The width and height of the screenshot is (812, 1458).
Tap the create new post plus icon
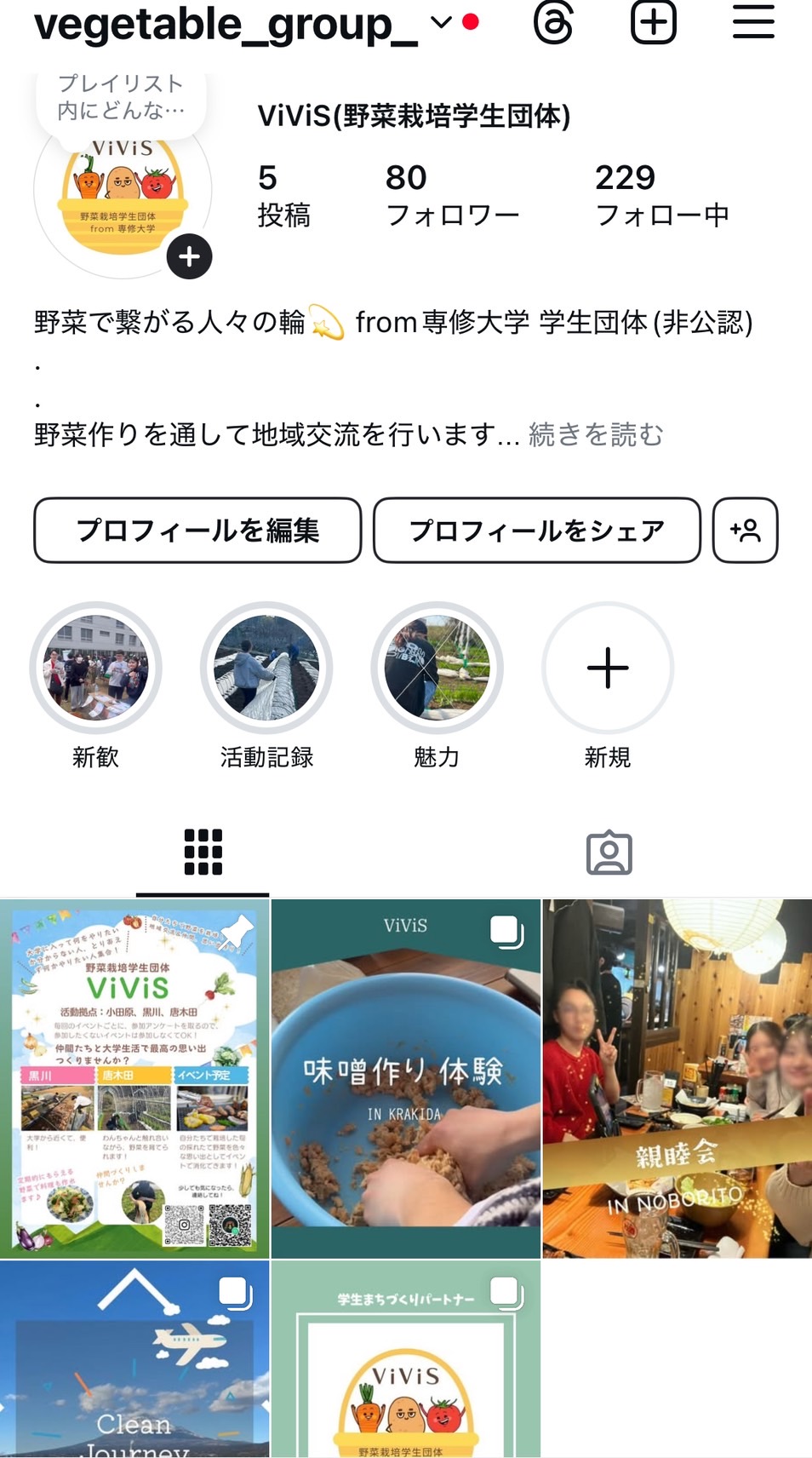coord(653,23)
